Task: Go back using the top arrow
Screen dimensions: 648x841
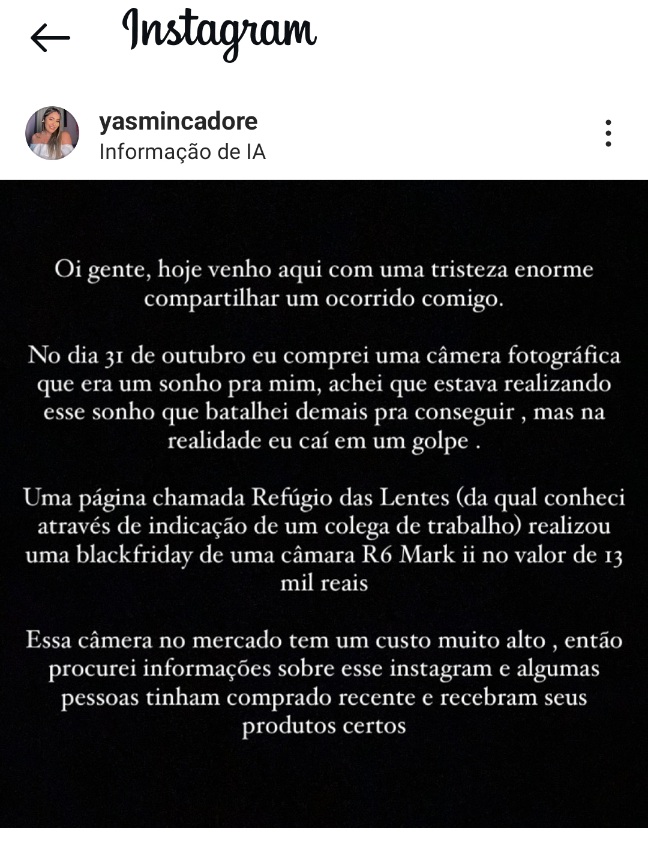Action: 50,38
